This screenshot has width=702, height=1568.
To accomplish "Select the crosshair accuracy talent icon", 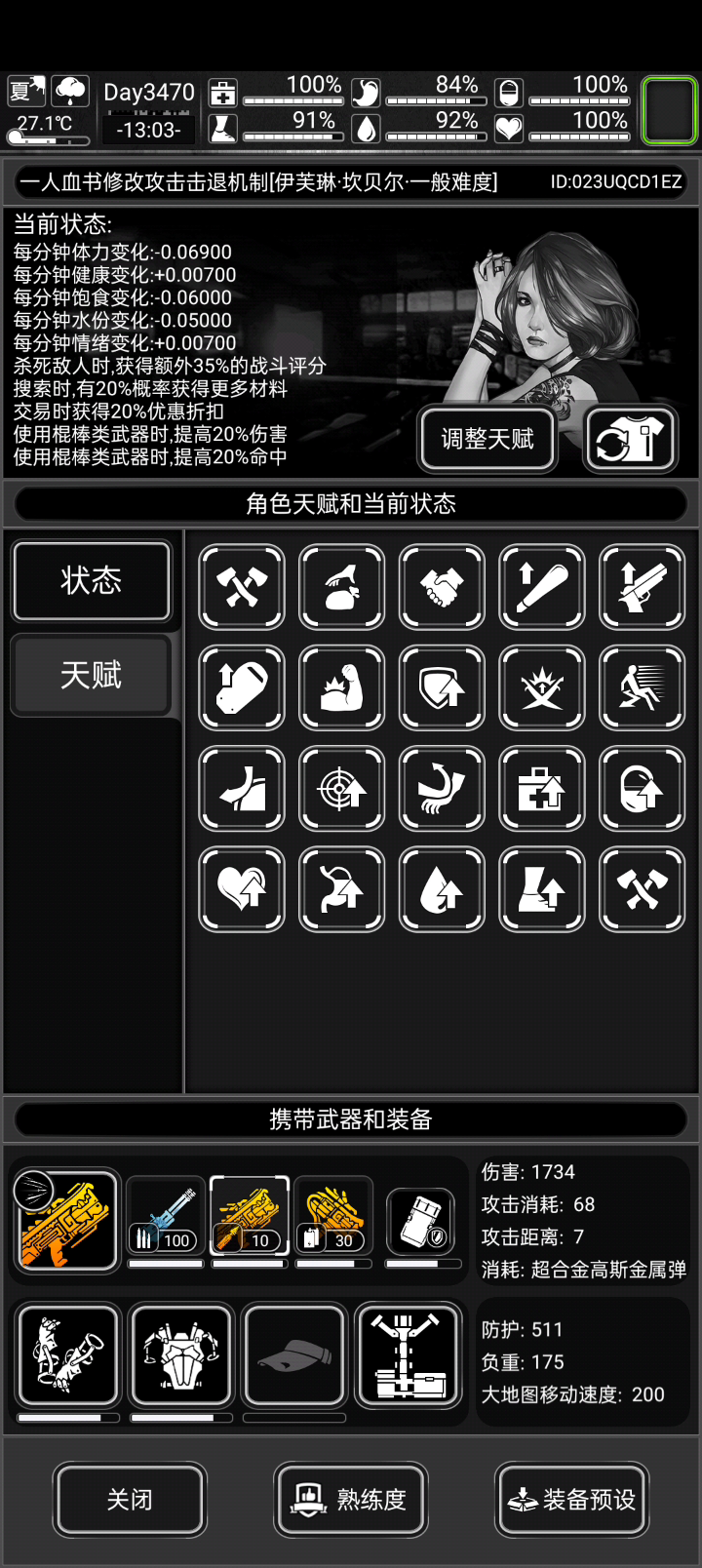I will point(342,789).
